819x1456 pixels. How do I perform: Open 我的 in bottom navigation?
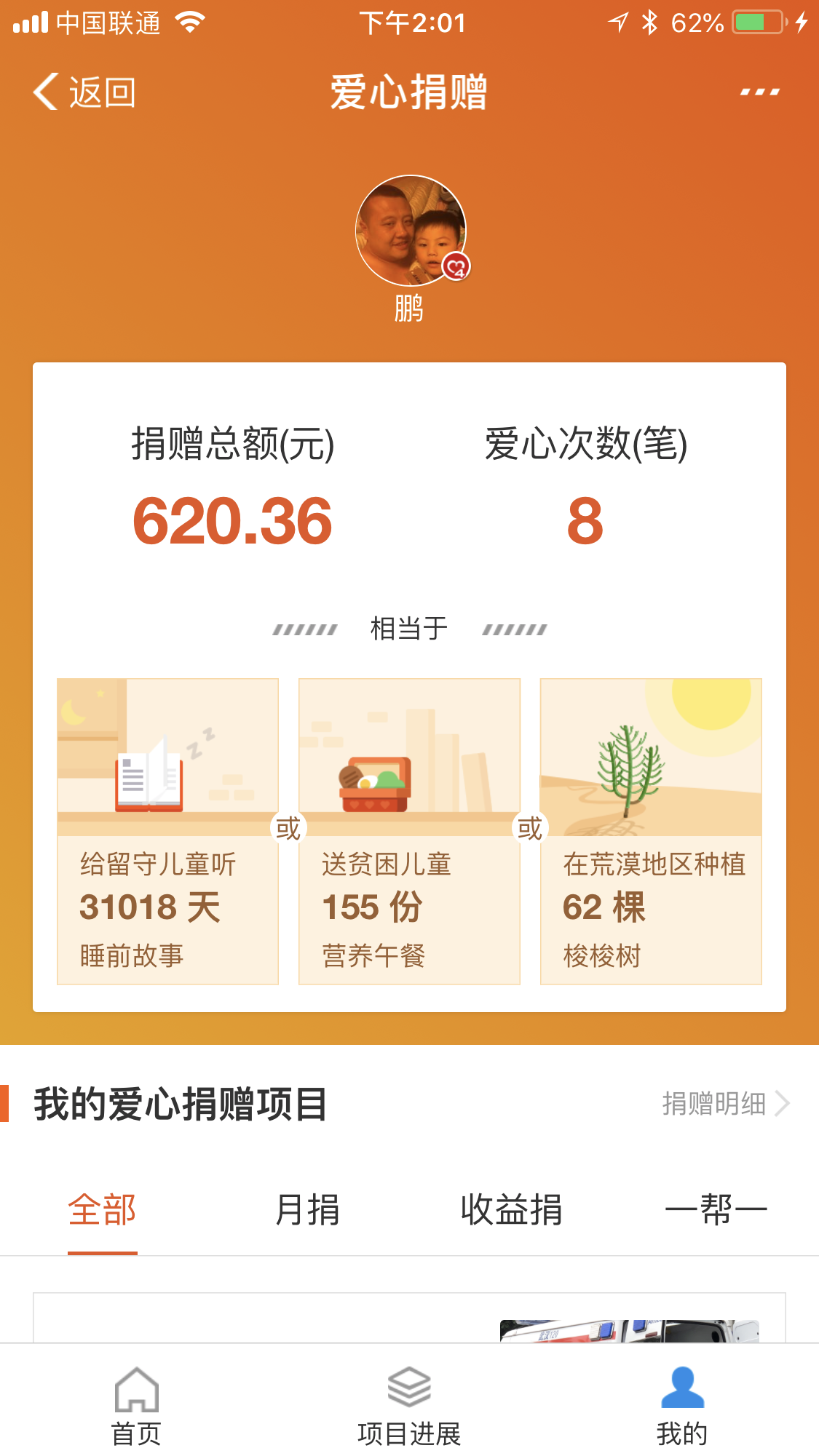tap(682, 1406)
